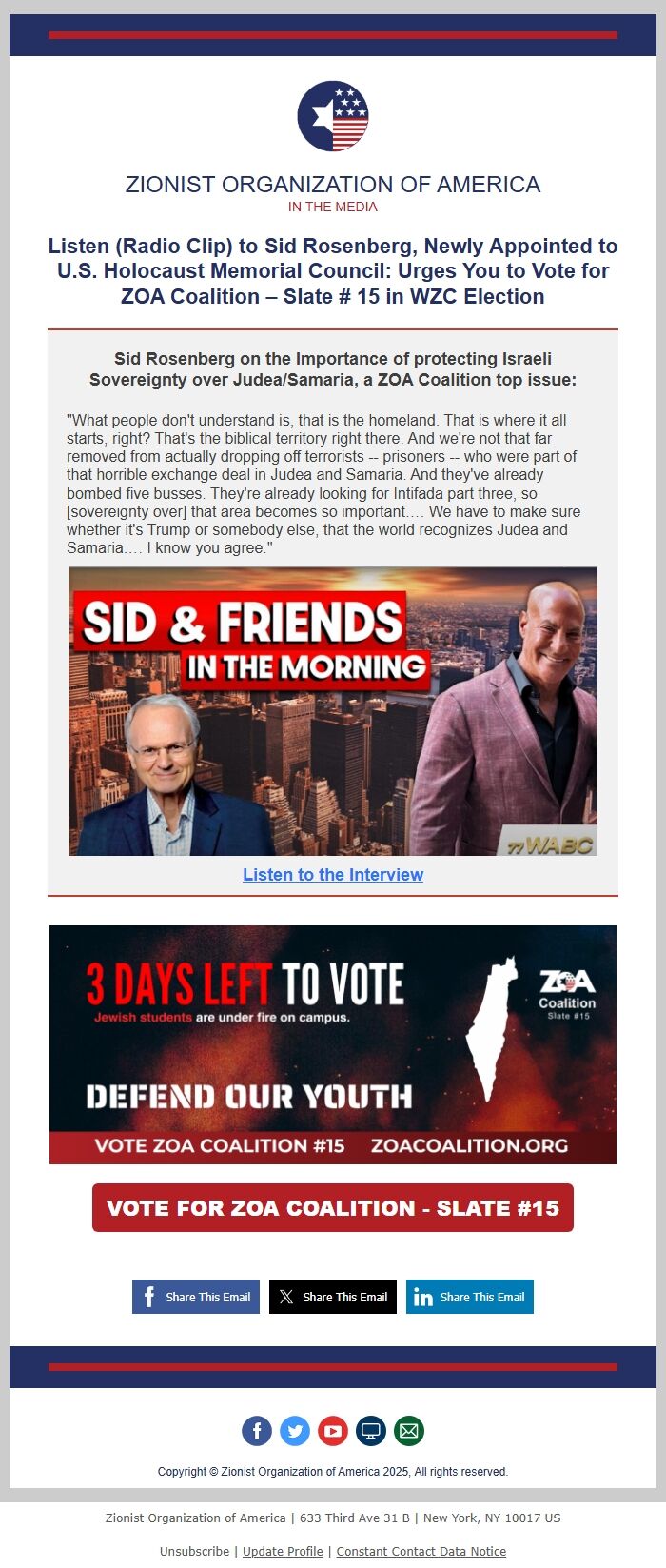The width and height of the screenshot is (666, 1568).
Task: Open the Sid & Friends radio clip image
Action: tap(333, 711)
